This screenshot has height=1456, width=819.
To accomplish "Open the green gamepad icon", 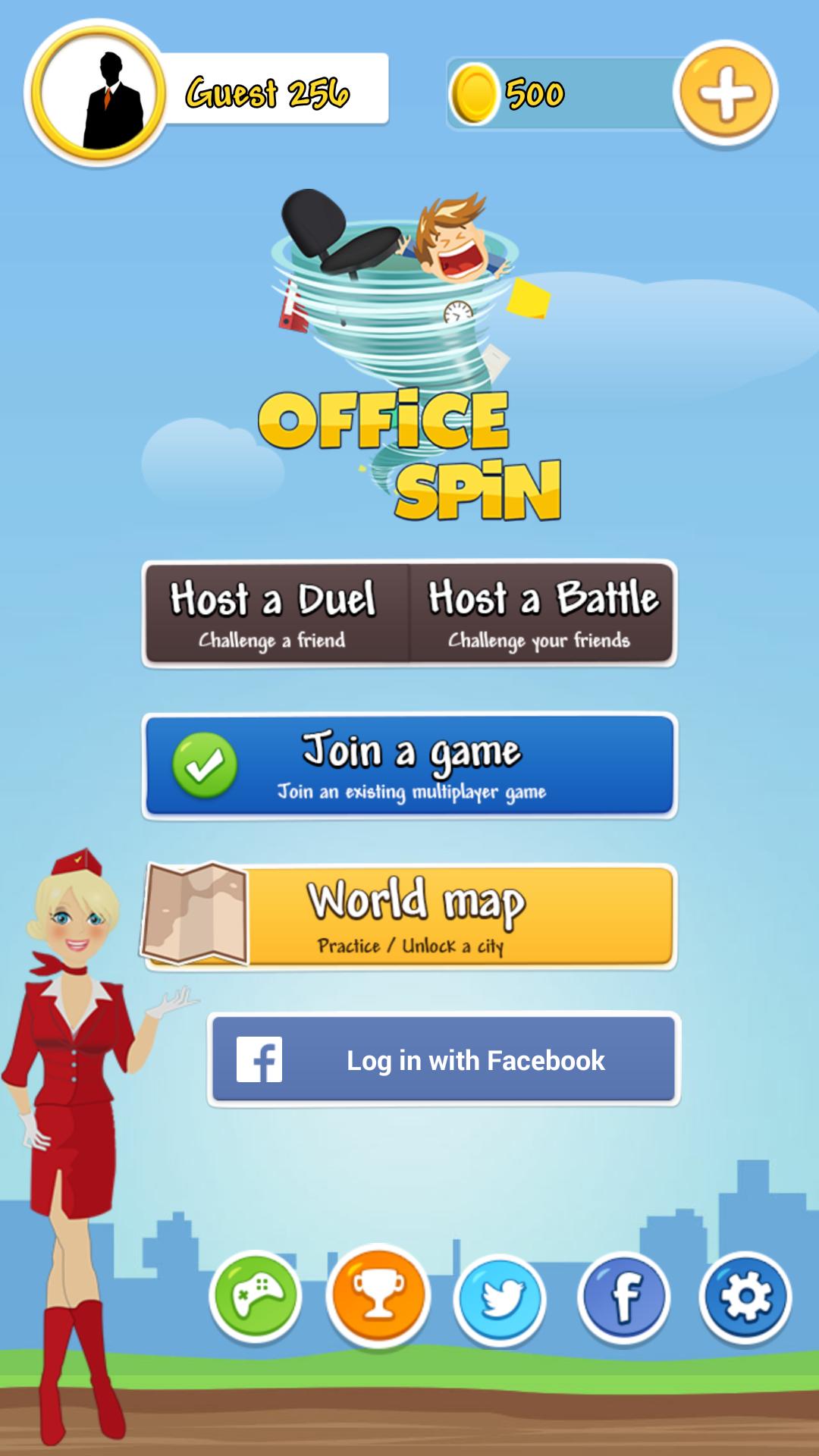I will tap(256, 1298).
